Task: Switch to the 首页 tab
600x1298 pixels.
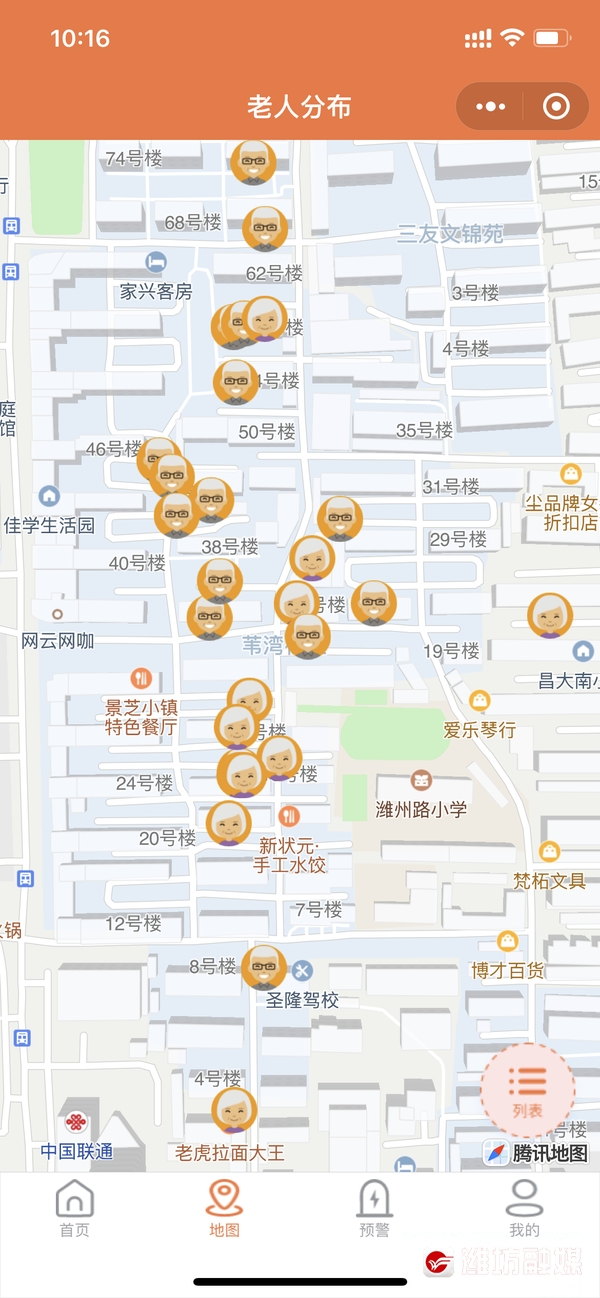Action: 74,1208
